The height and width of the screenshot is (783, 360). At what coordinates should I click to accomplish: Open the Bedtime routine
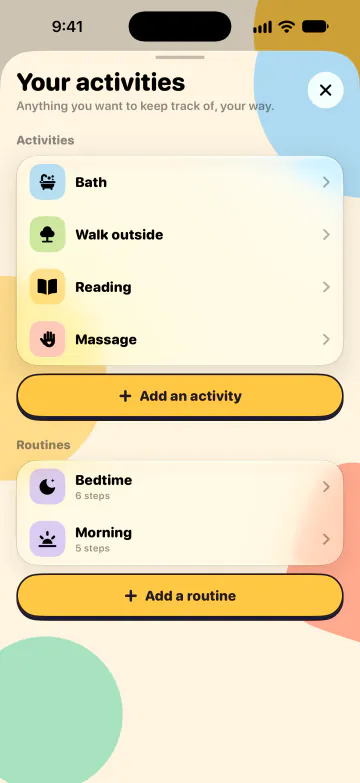(x=180, y=487)
